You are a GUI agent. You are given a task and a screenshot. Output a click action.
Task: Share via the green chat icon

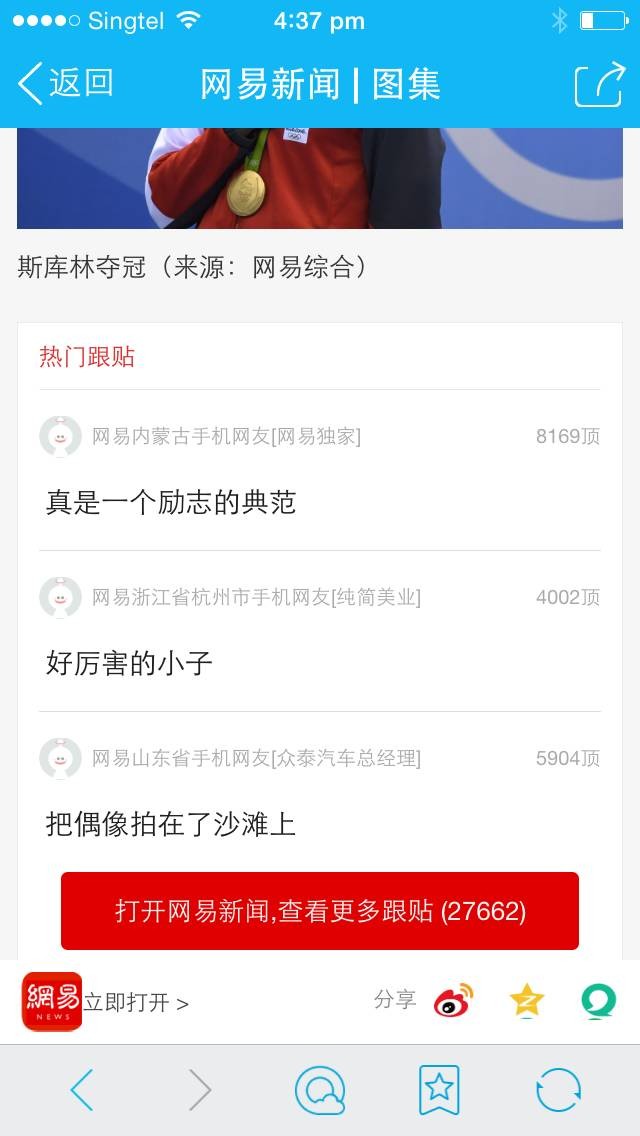(598, 1001)
